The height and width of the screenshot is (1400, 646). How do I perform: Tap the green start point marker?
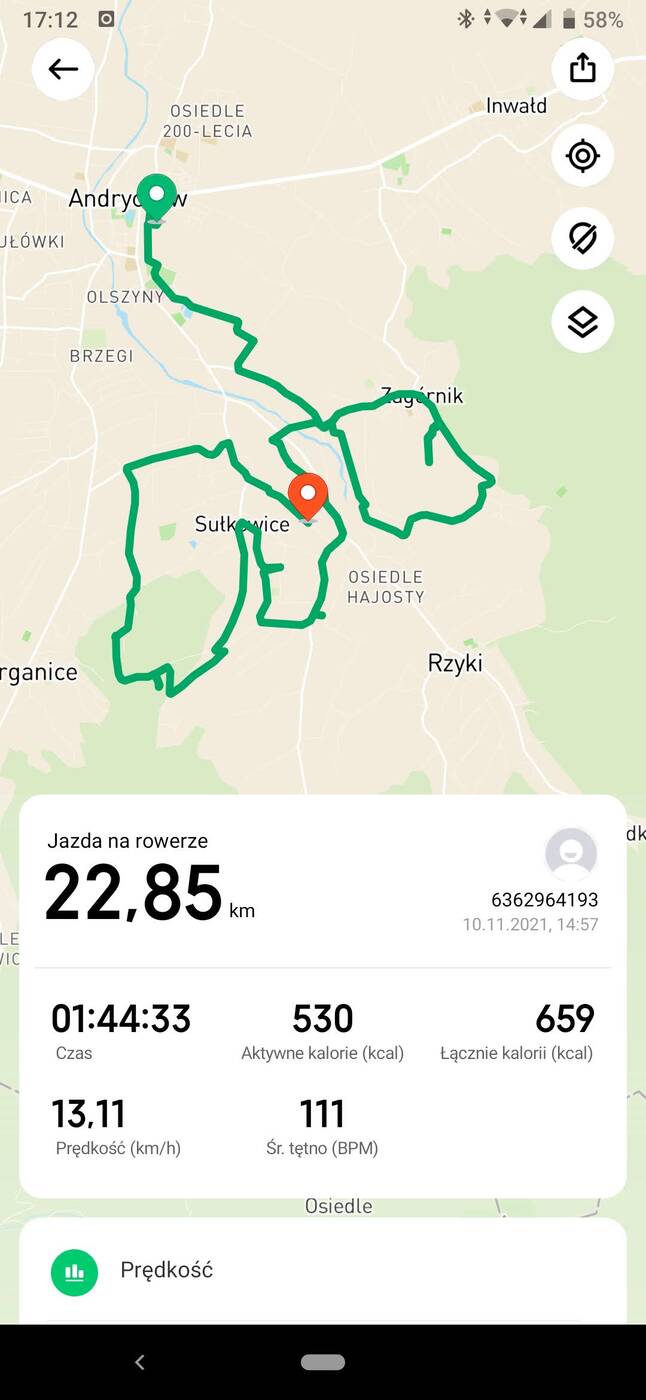click(156, 196)
